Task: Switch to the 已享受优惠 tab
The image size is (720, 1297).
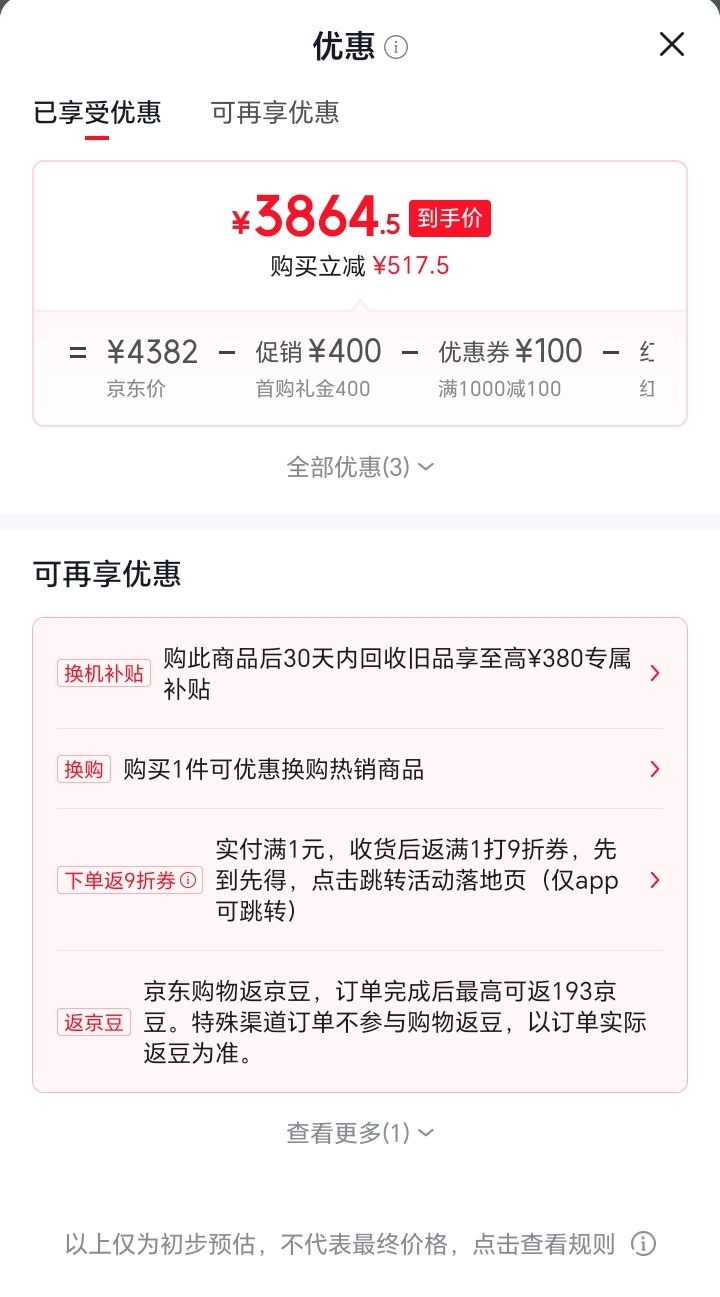Action: (x=97, y=112)
